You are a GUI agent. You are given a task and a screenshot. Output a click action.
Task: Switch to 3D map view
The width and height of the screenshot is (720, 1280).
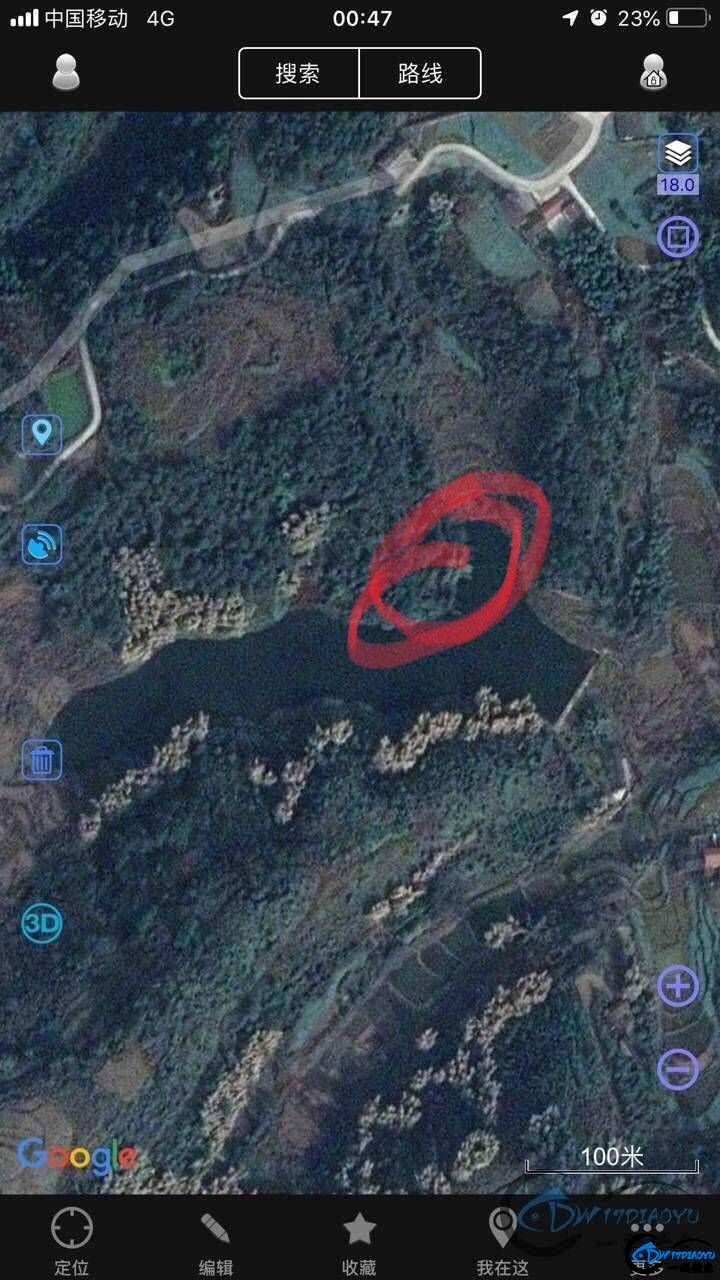pos(42,923)
